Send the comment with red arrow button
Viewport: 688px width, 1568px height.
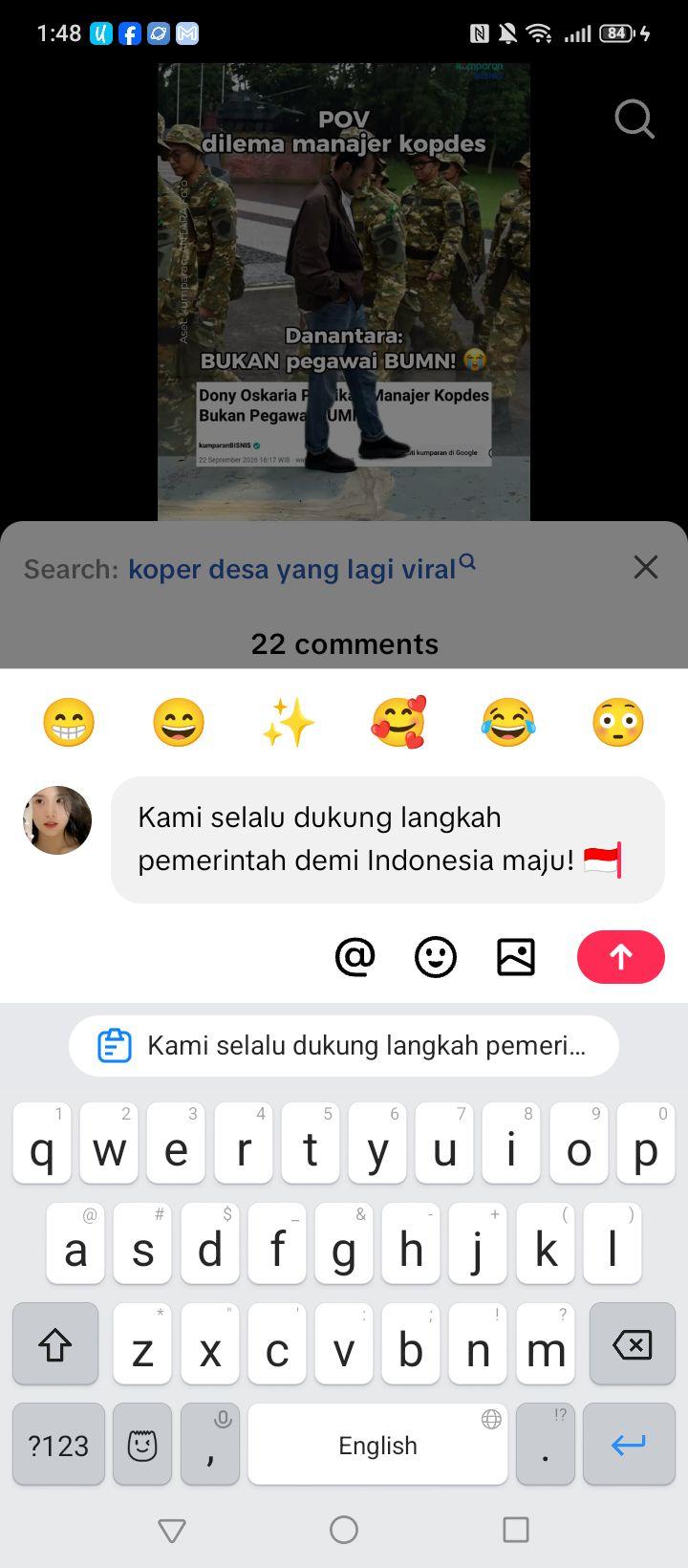click(621, 956)
